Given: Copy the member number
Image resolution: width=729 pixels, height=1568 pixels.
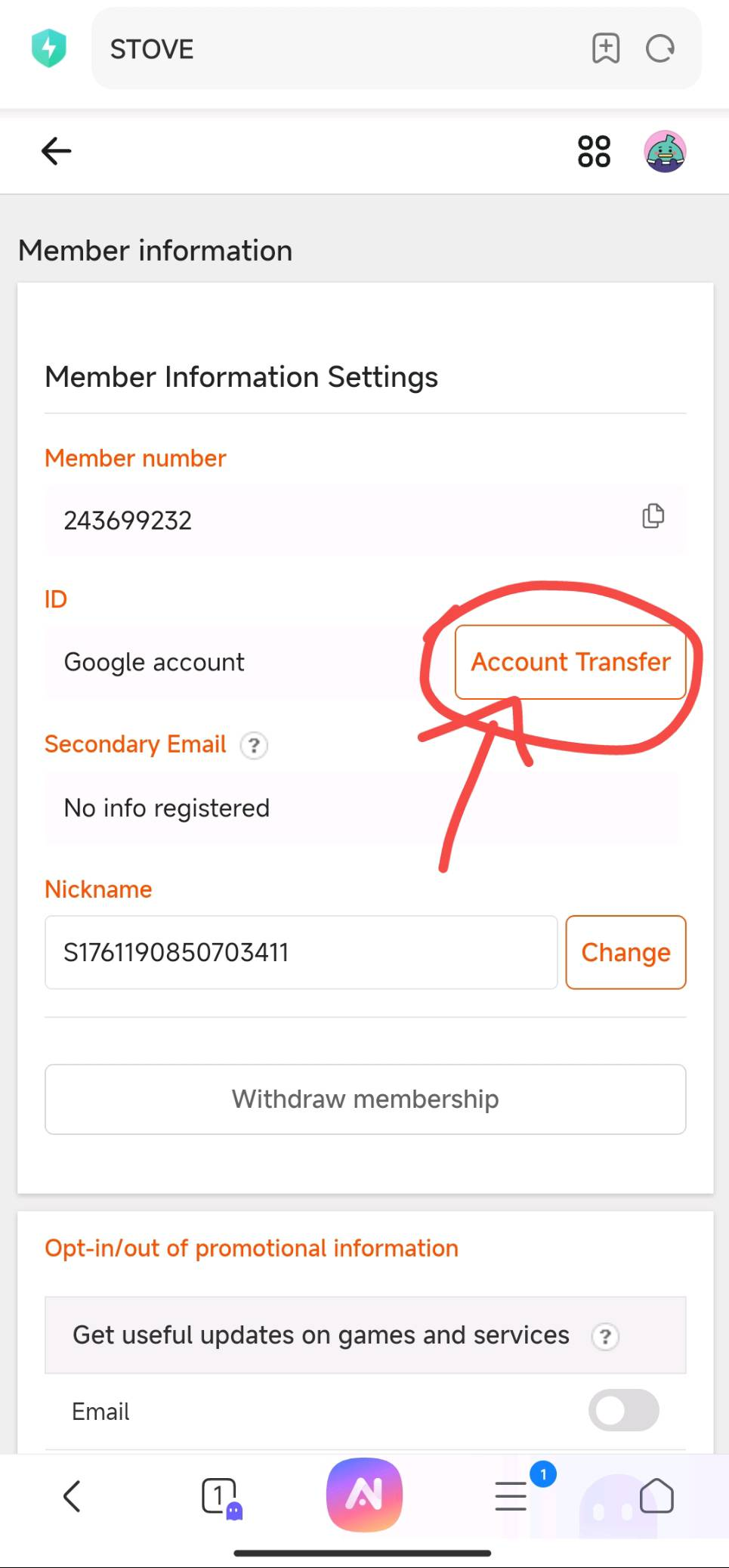Looking at the screenshot, I should (653, 517).
